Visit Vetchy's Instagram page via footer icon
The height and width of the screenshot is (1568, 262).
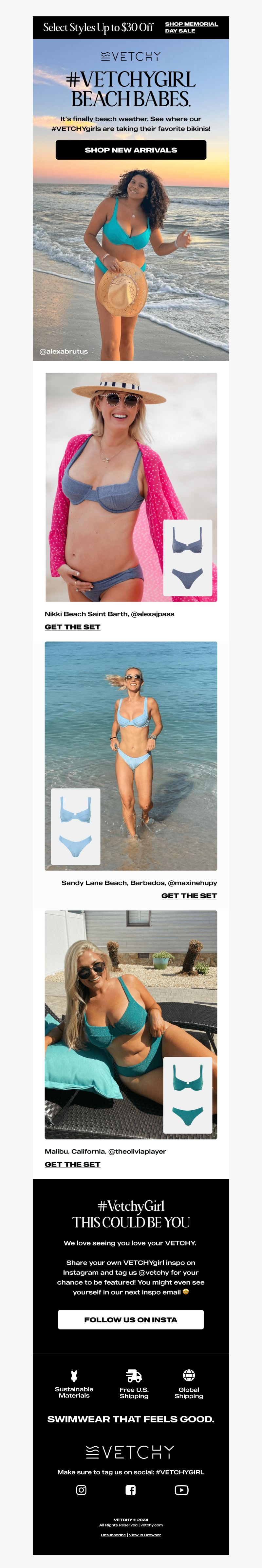pyautogui.click(x=81, y=1489)
